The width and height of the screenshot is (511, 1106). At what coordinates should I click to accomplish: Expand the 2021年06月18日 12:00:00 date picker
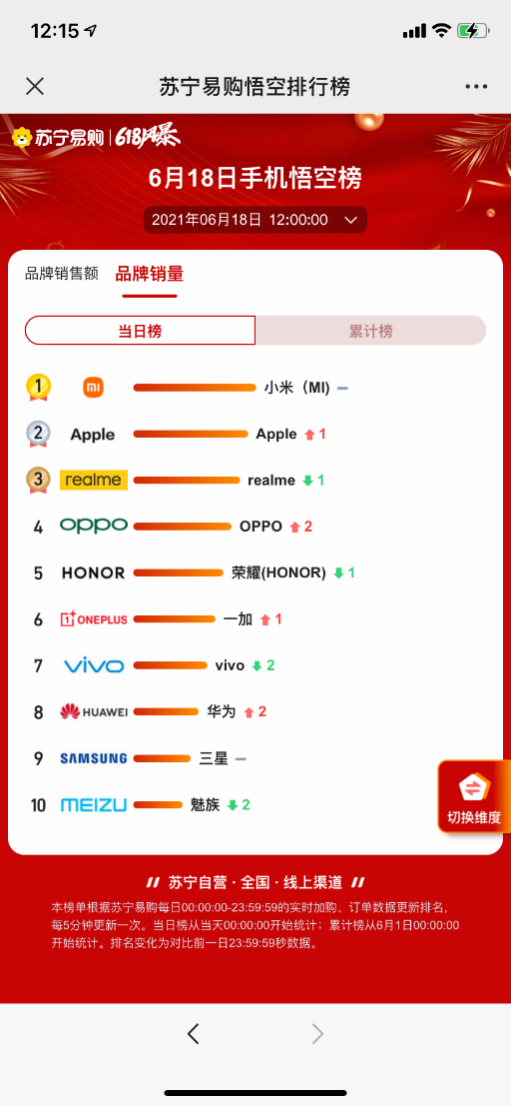pyautogui.click(x=256, y=220)
